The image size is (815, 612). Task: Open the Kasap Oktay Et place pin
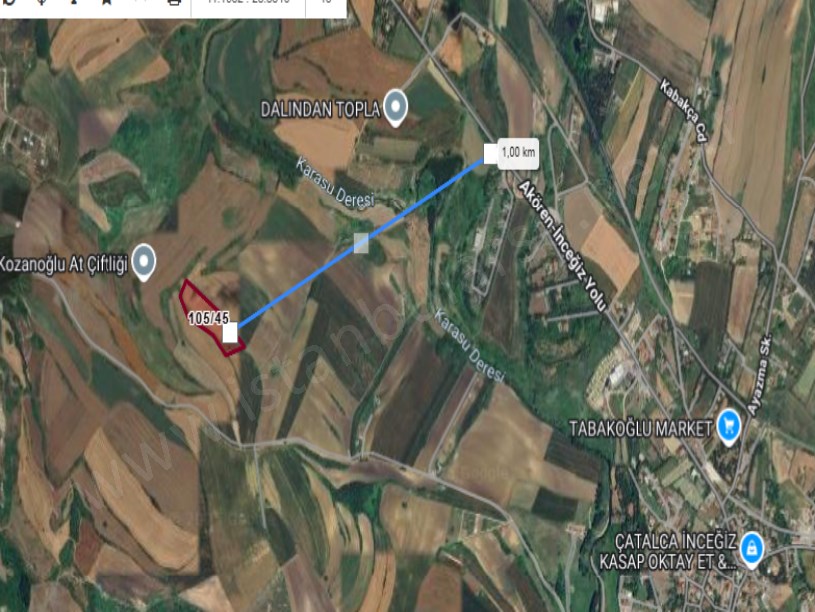pyautogui.click(x=751, y=547)
